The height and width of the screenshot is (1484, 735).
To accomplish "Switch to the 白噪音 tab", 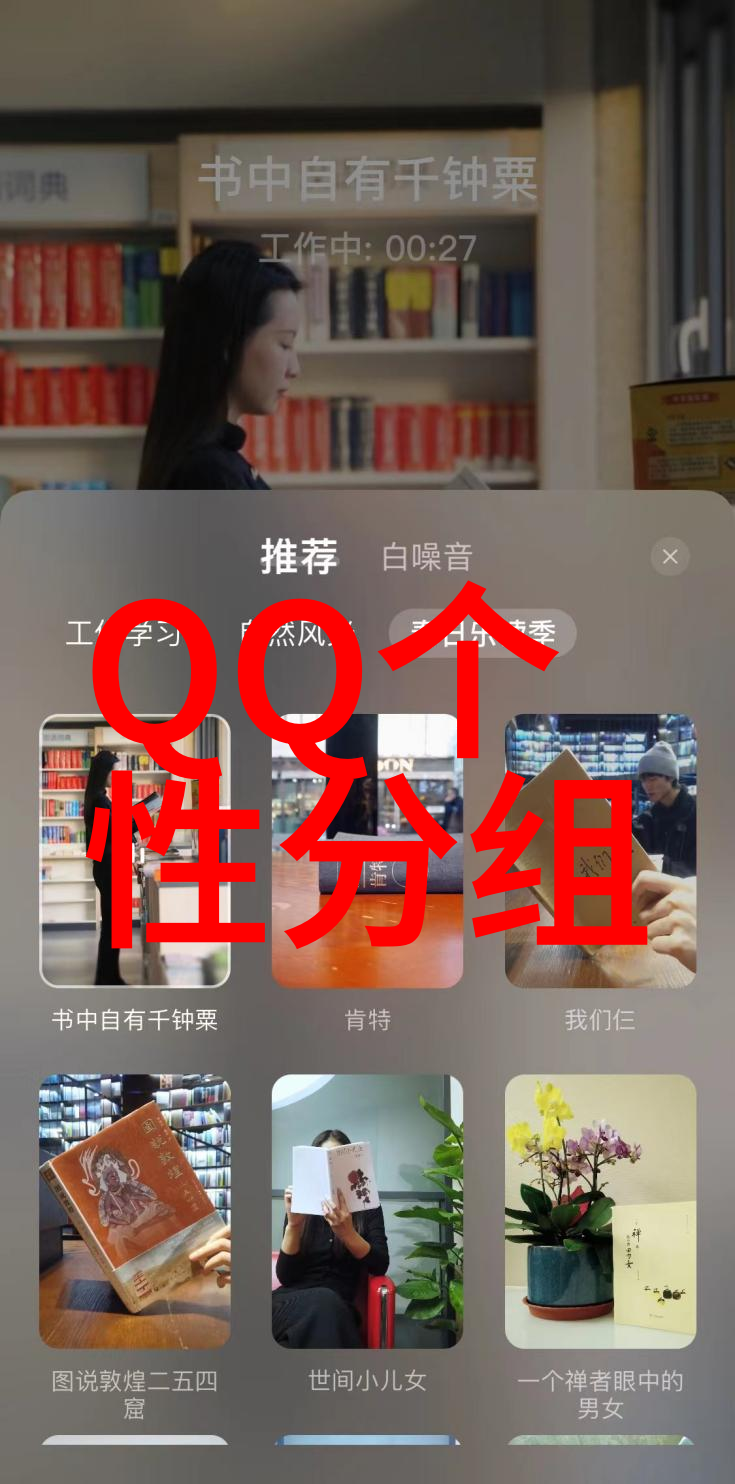I will tap(426, 557).
